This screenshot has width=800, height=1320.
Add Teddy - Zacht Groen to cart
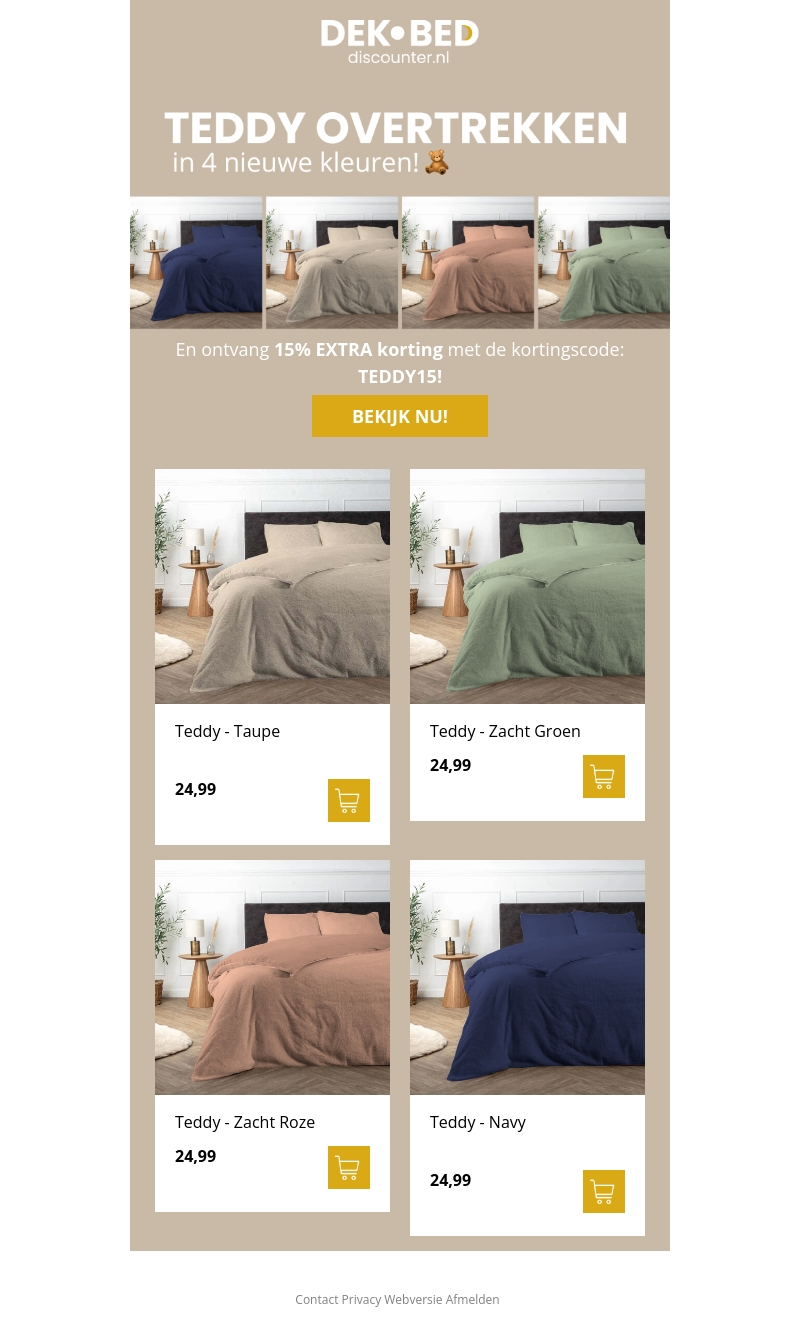[603, 776]
